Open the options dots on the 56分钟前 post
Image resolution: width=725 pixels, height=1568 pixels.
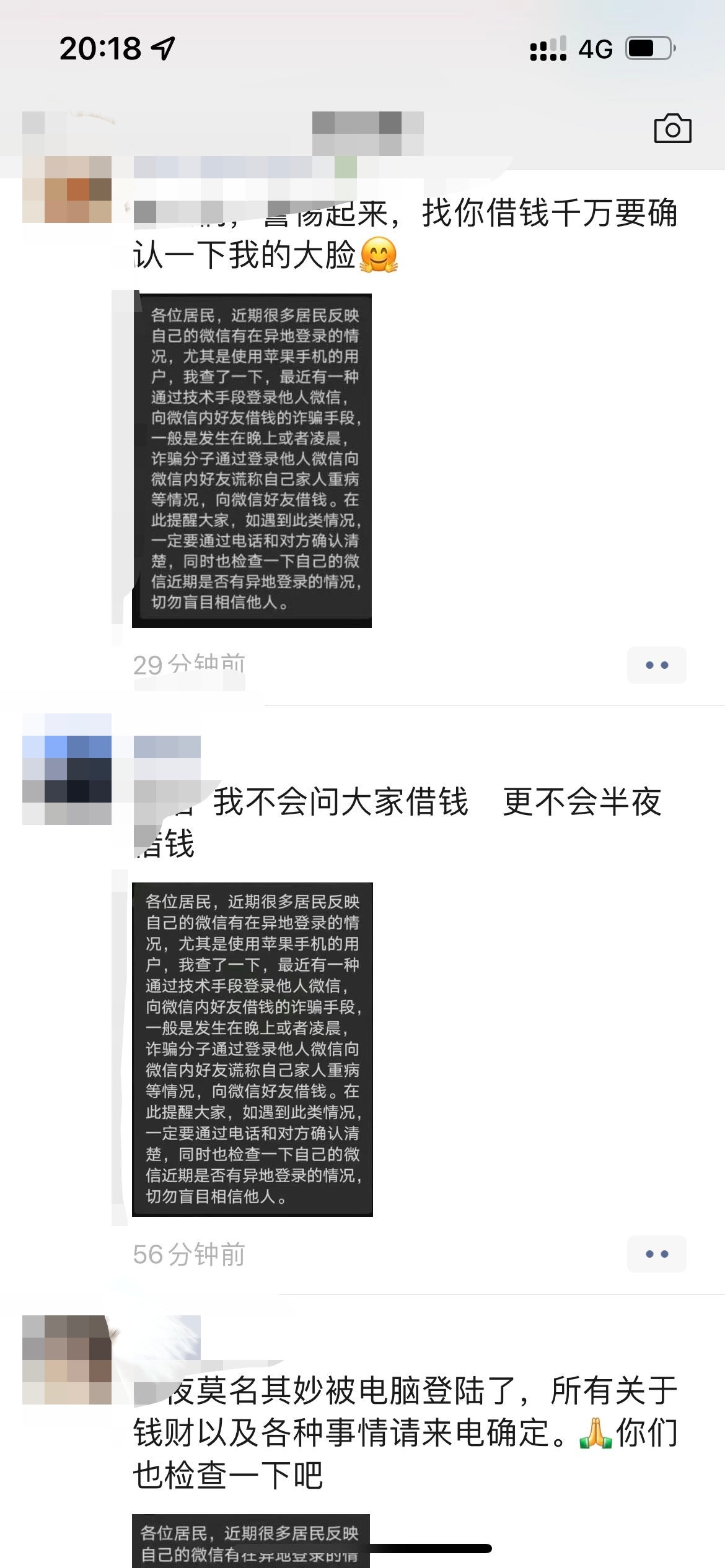(x=656, y=1254)
